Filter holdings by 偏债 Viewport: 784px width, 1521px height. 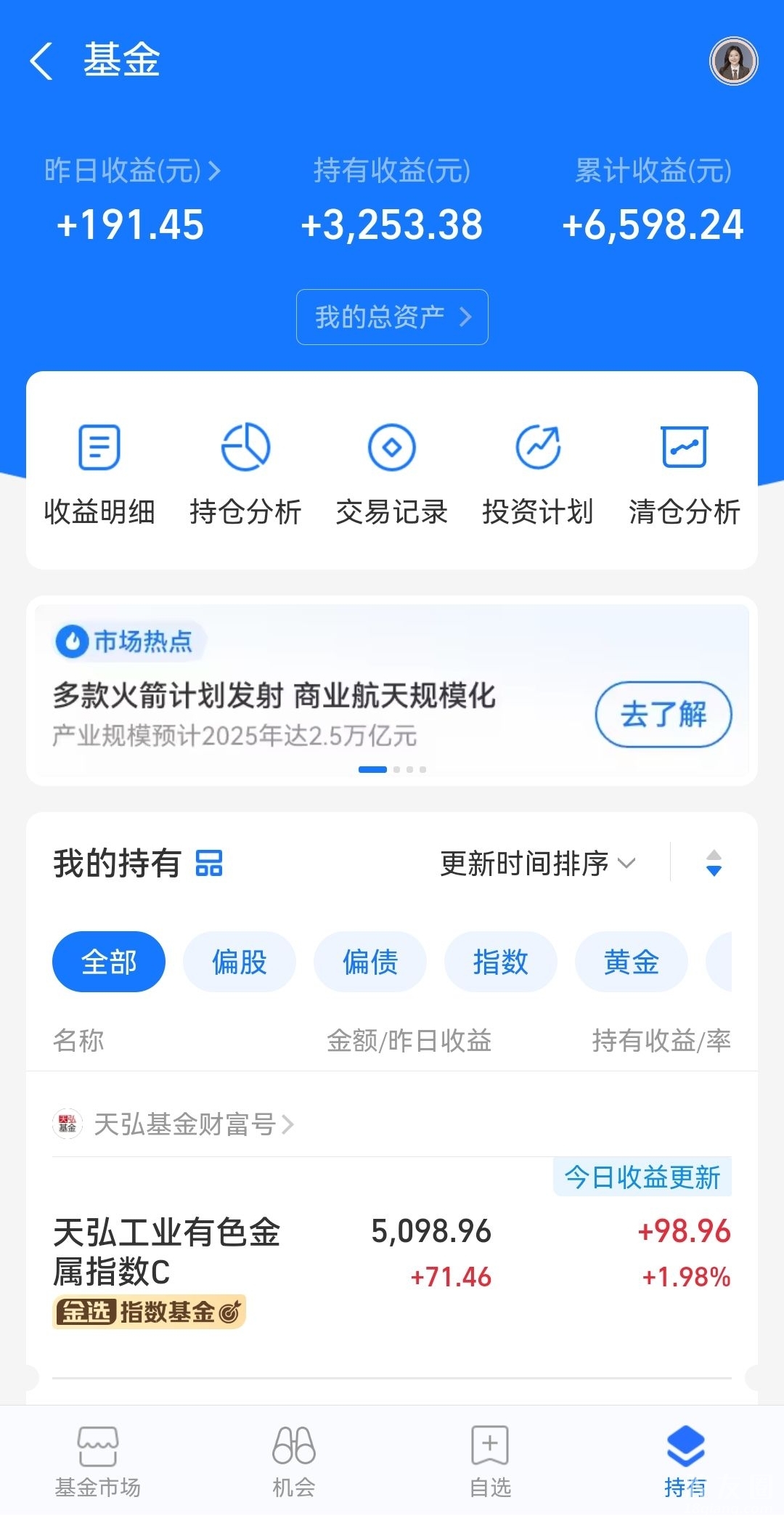coord(370,962)
